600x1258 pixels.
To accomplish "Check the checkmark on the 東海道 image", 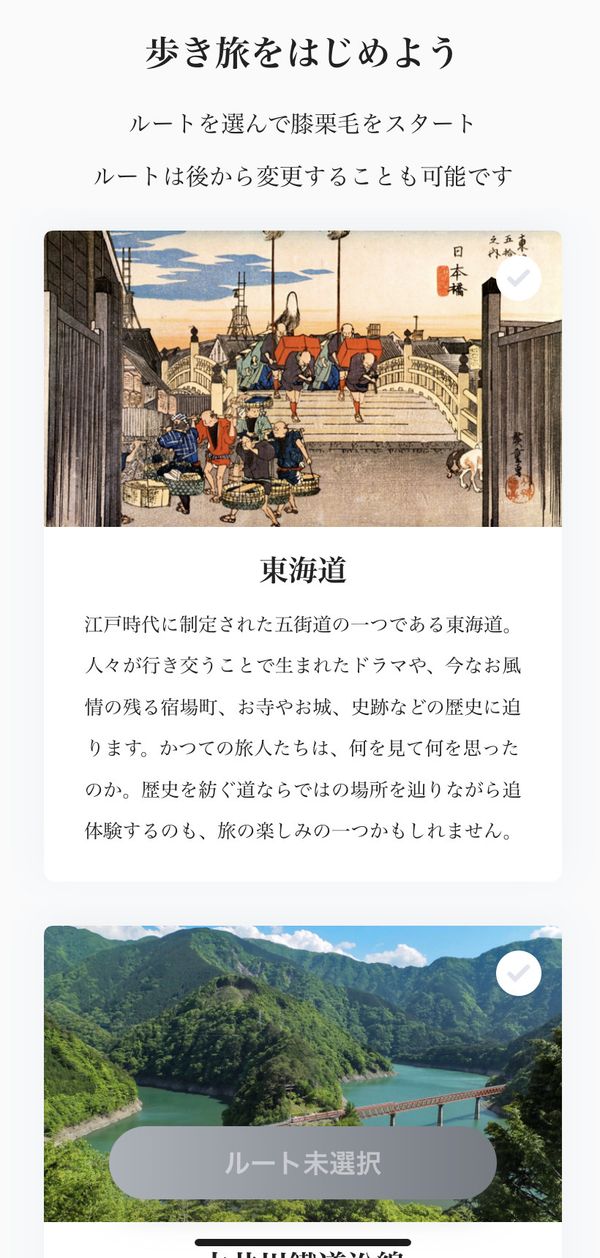I will tap(518, 279).
